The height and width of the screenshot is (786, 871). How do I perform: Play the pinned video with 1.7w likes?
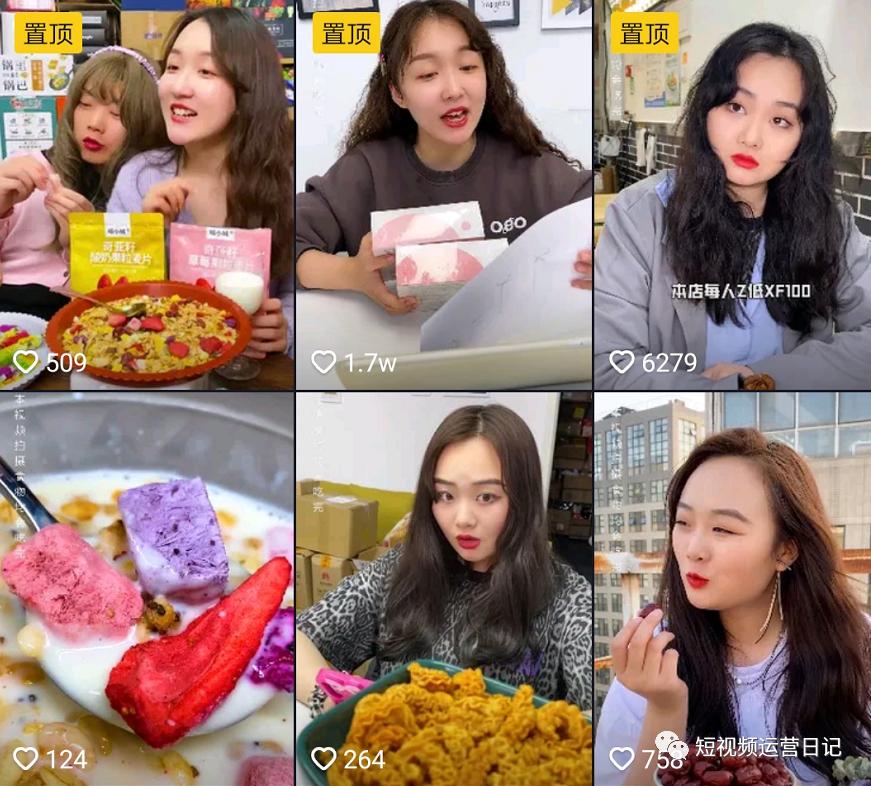[x=443, y=195]
